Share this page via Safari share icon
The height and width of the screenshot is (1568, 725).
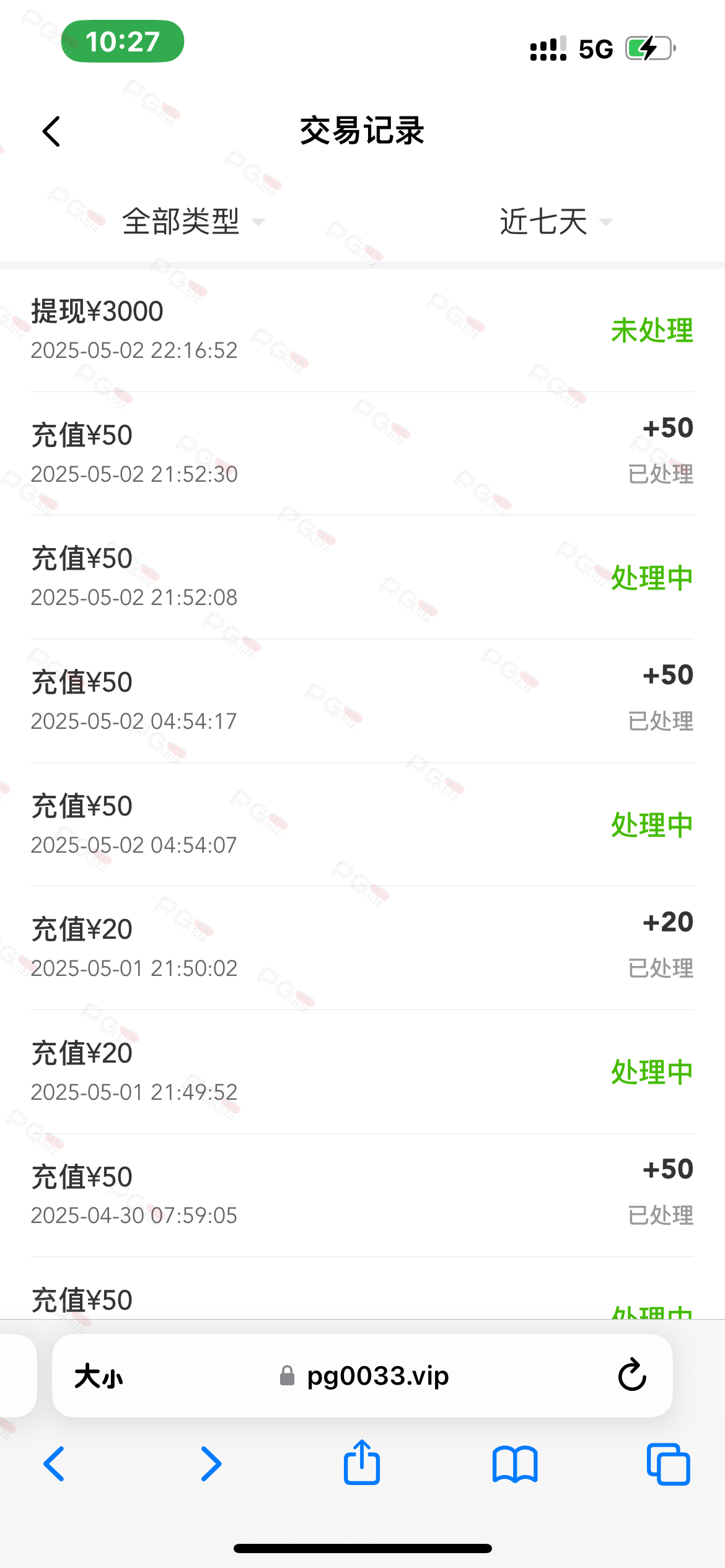click(362, 1461)
